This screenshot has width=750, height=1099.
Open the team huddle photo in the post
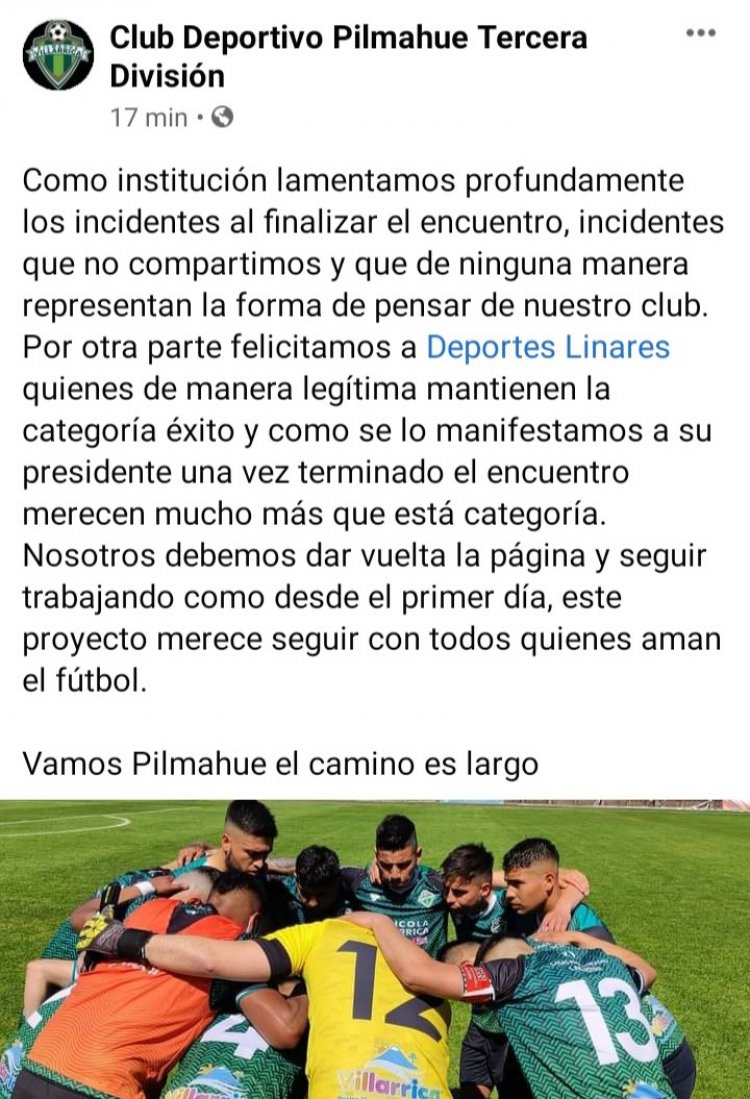(375, 948)
